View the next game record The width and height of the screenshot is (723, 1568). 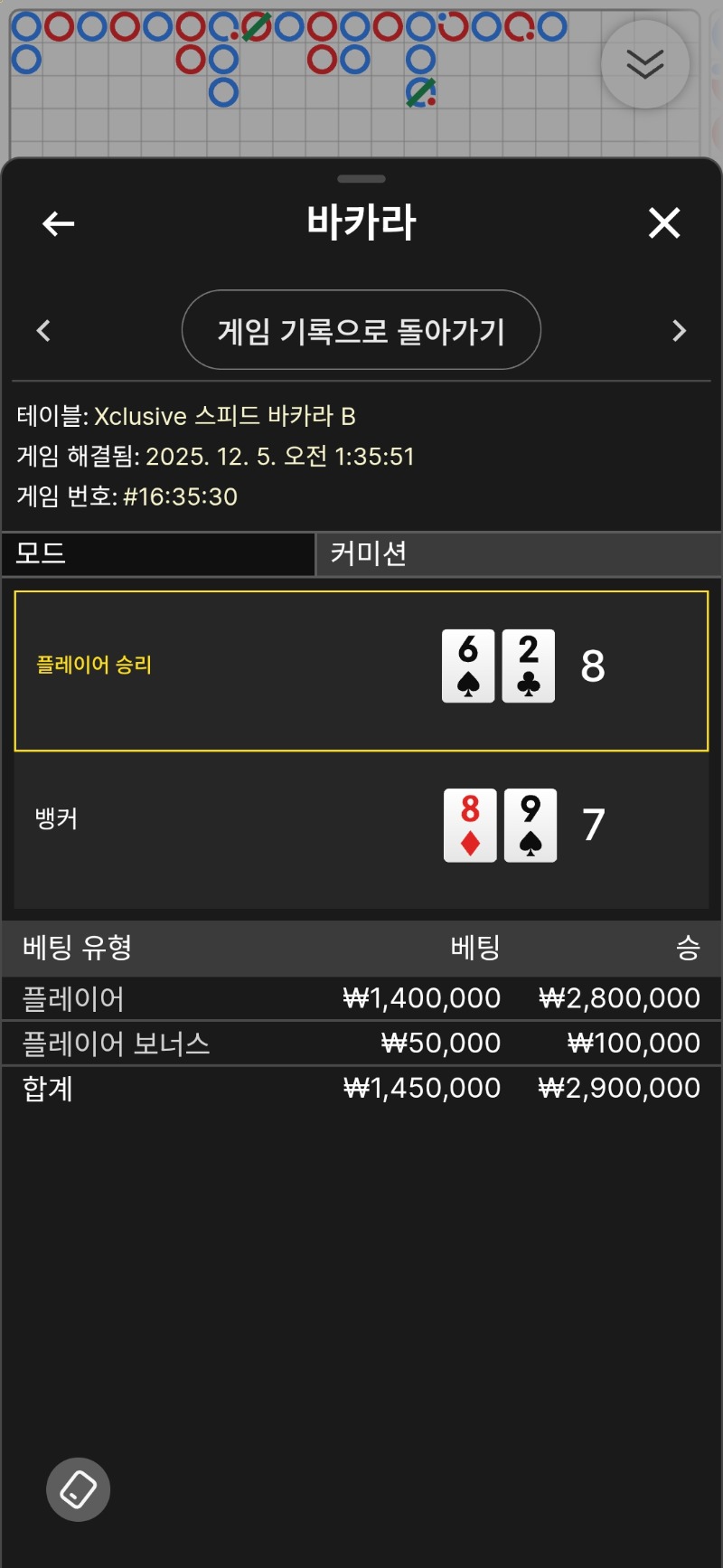point(680,331)
